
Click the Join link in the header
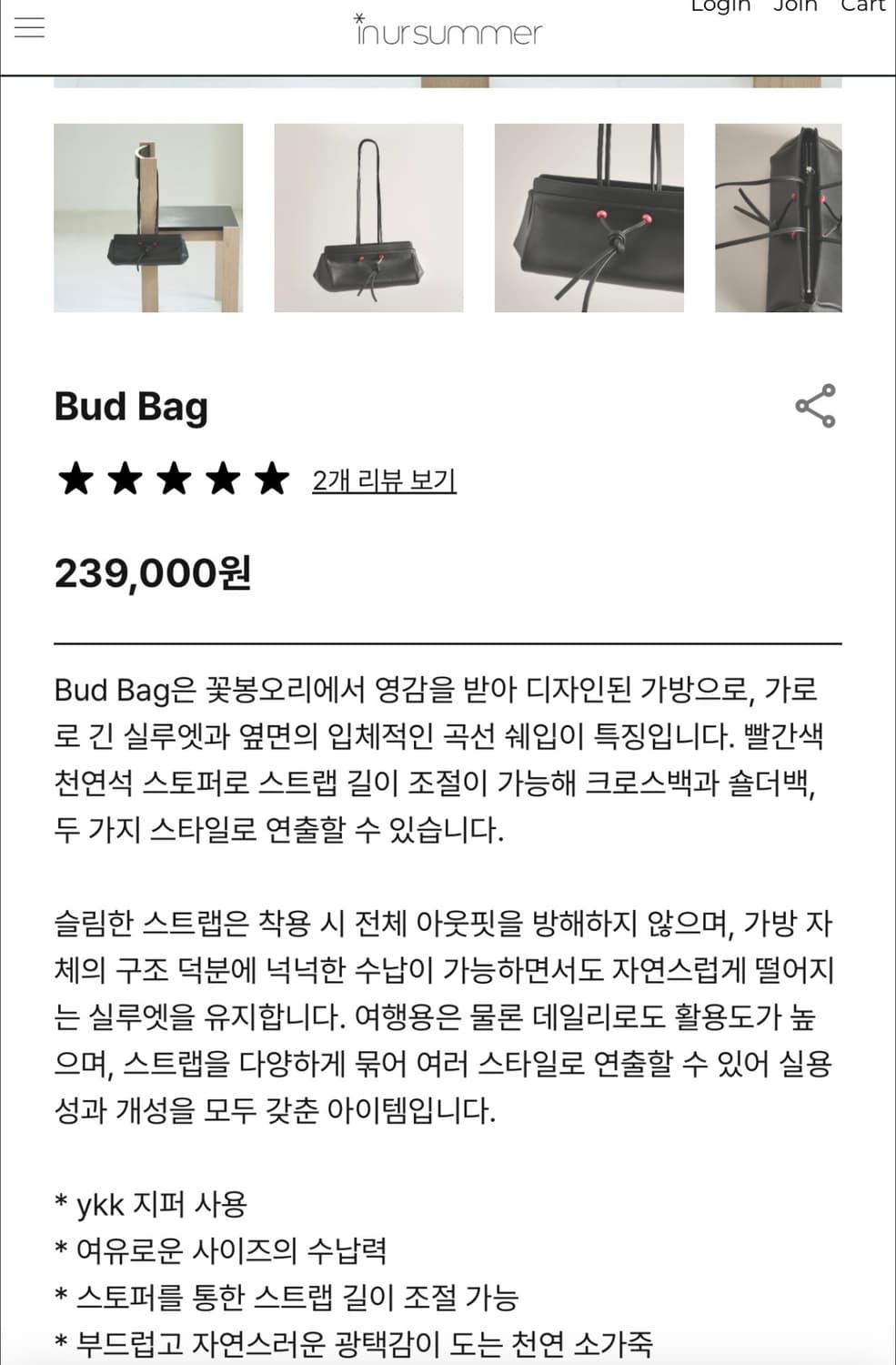pyautogui.click(x=796, y=7)
